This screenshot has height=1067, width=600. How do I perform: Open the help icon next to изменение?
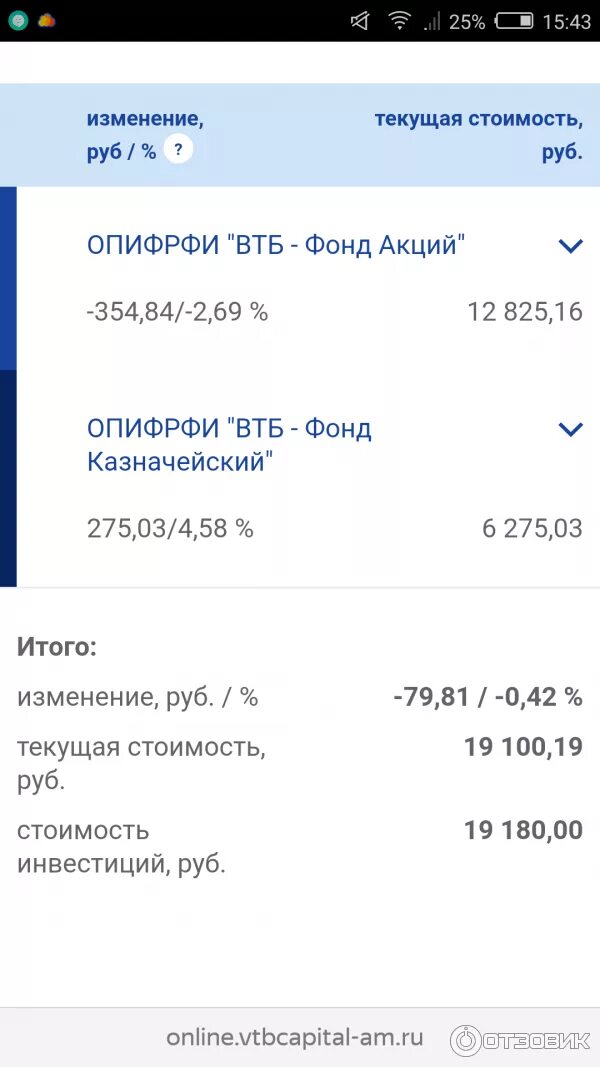(178, 150)
